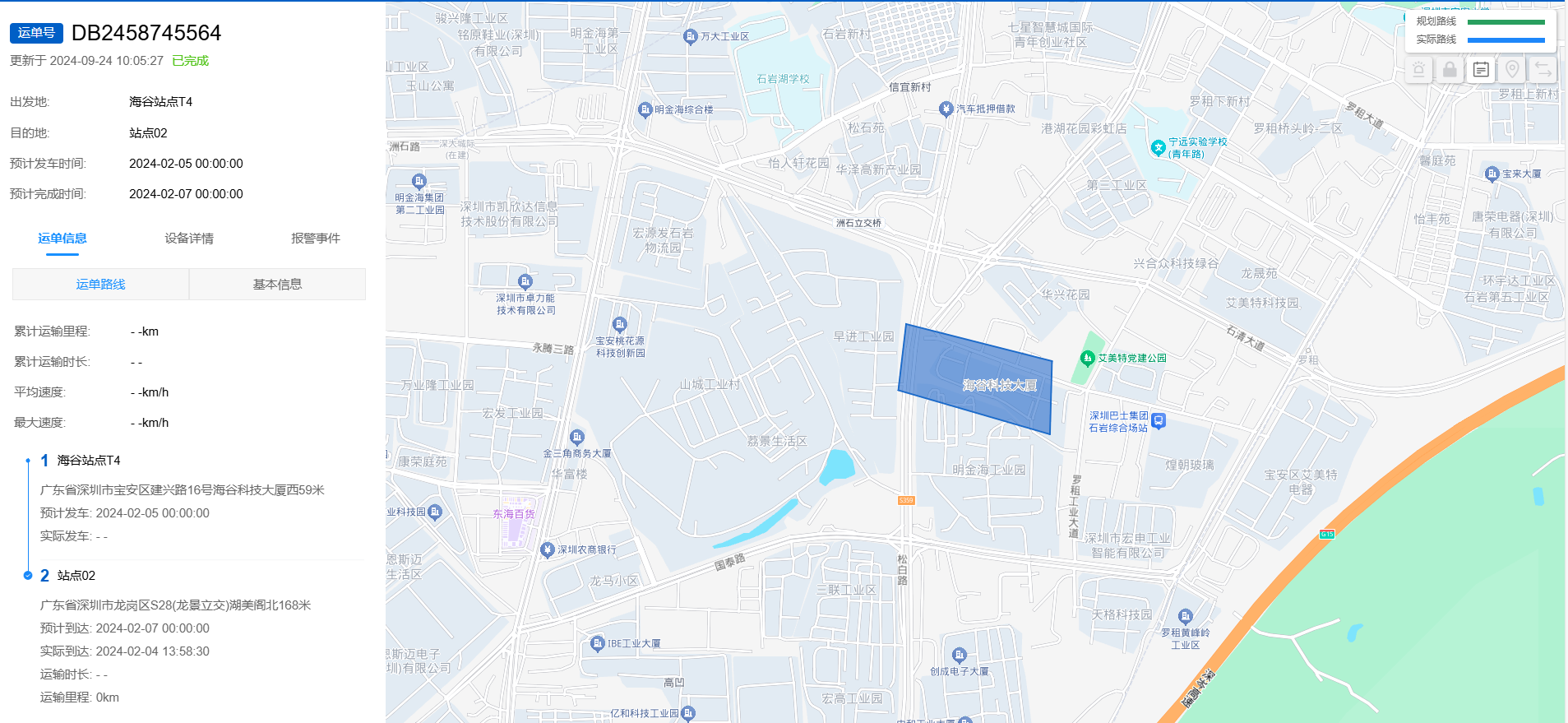The width and height of the screenshot is (1568, 723).
Task: Switch to the 运单信息 tab
Action: 62,239
